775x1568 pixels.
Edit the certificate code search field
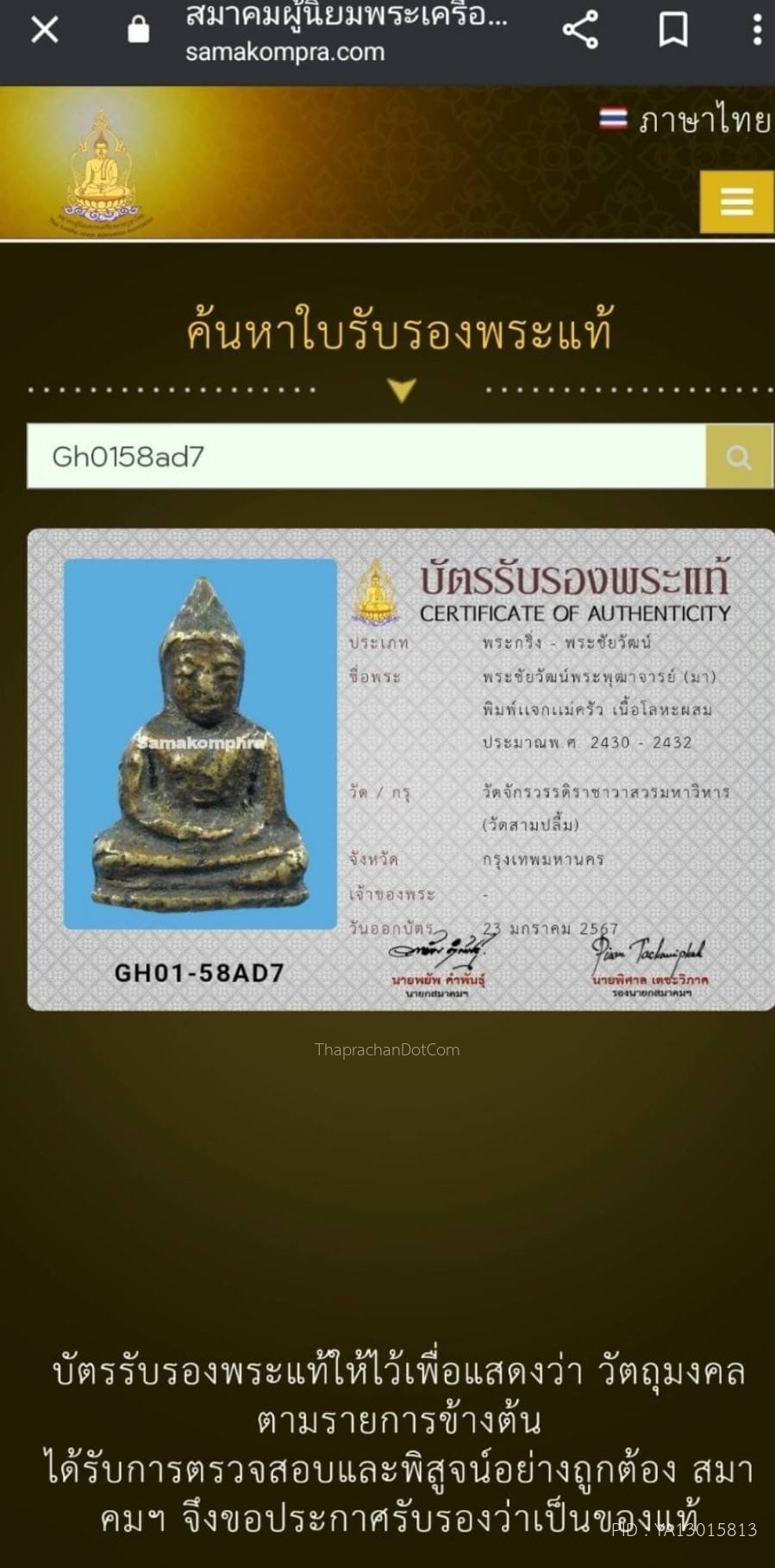pos(366,457)
